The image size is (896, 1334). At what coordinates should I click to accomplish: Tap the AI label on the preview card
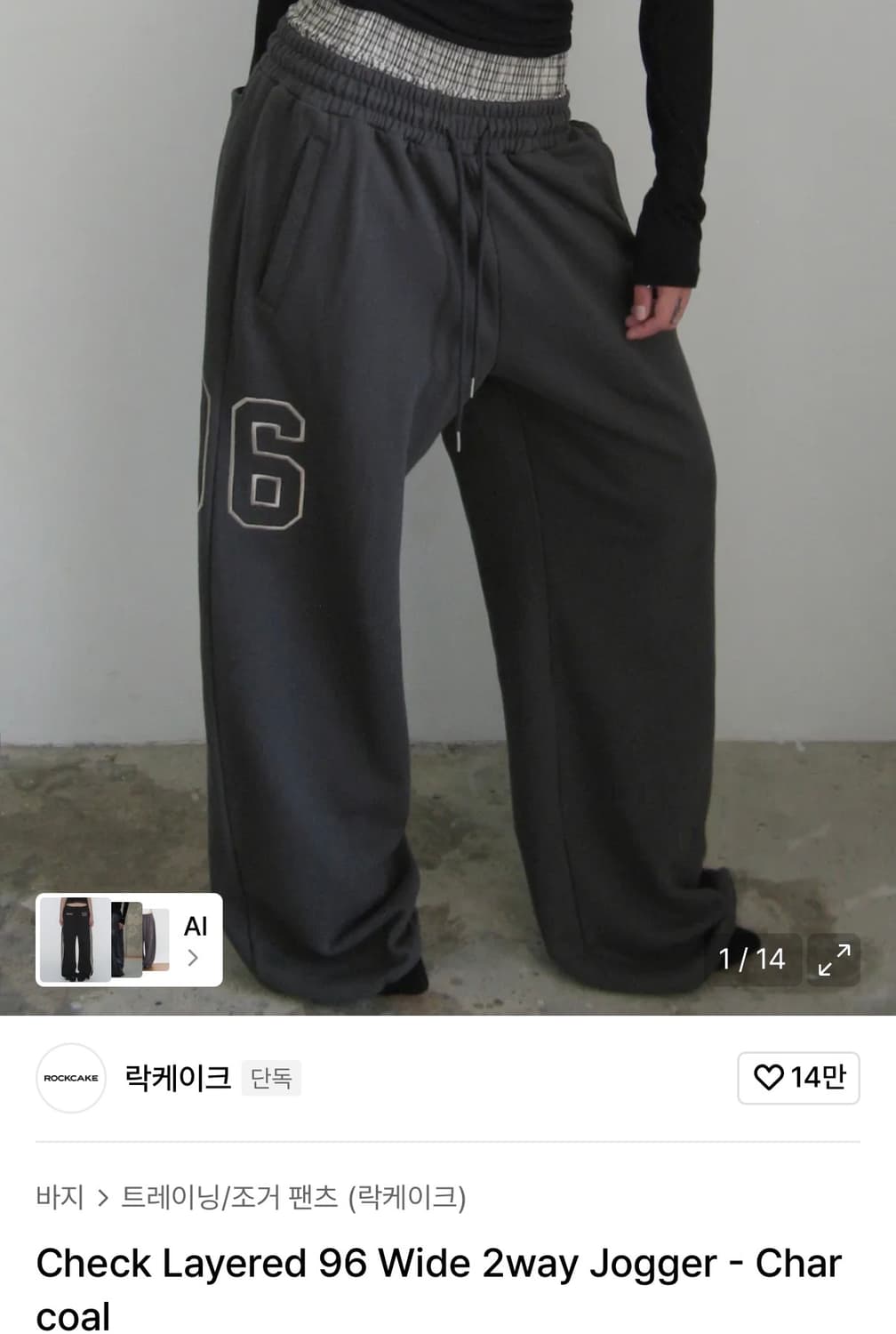[197, 926]
